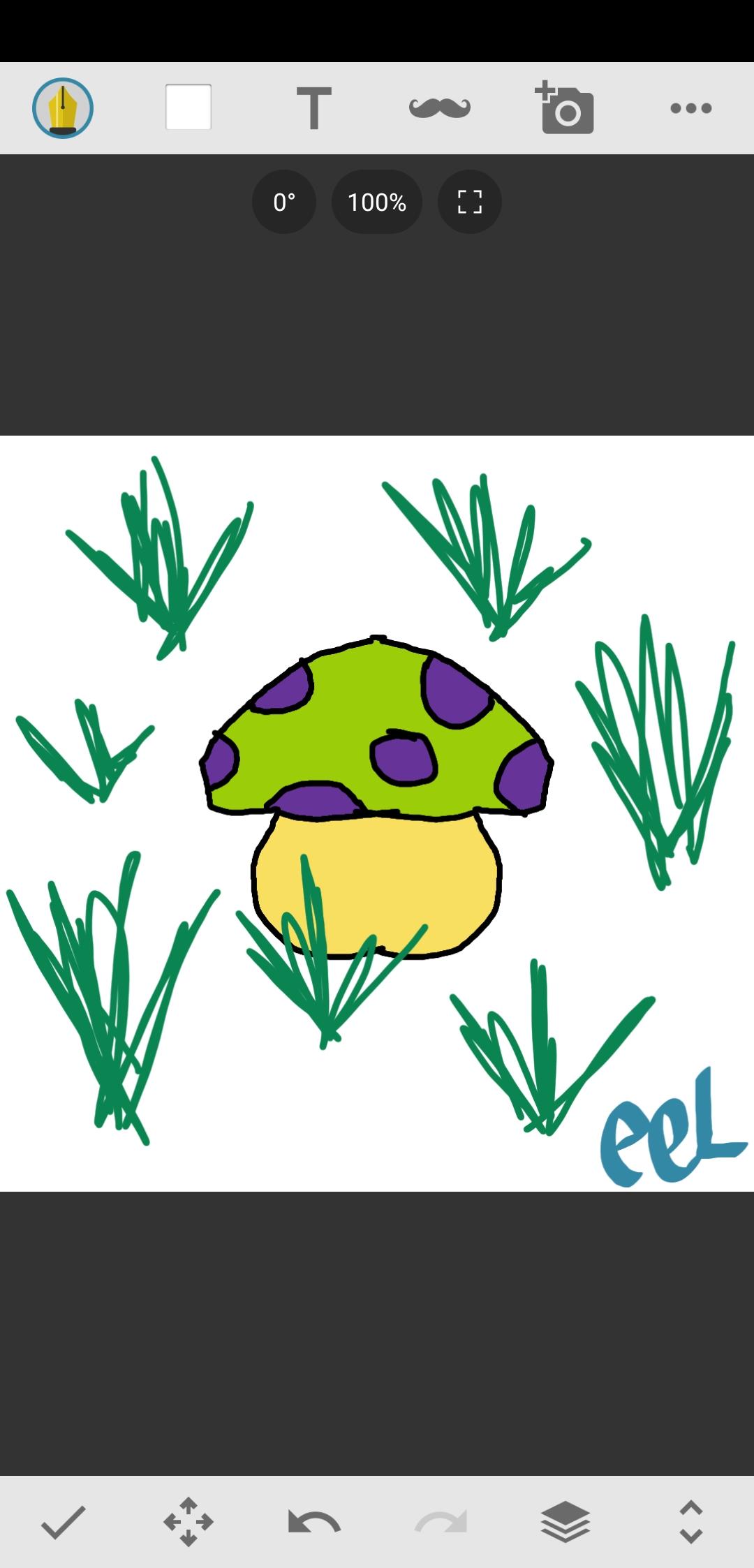The height and width of the screenshot is (1568, 754).
Task: Undo the last stroke
Action: point(314,1522)
